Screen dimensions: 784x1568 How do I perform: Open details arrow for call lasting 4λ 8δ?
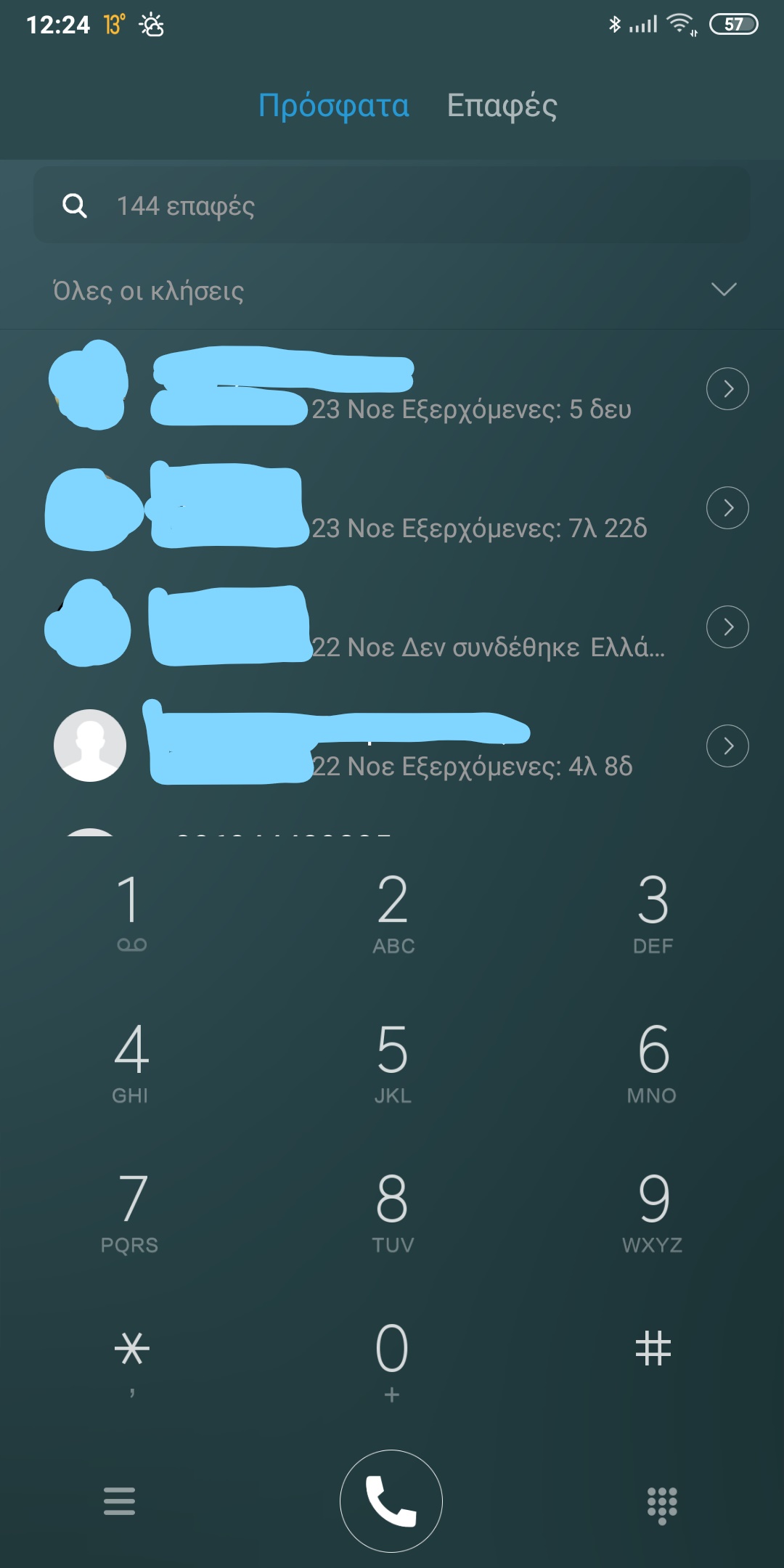[727, 746]
